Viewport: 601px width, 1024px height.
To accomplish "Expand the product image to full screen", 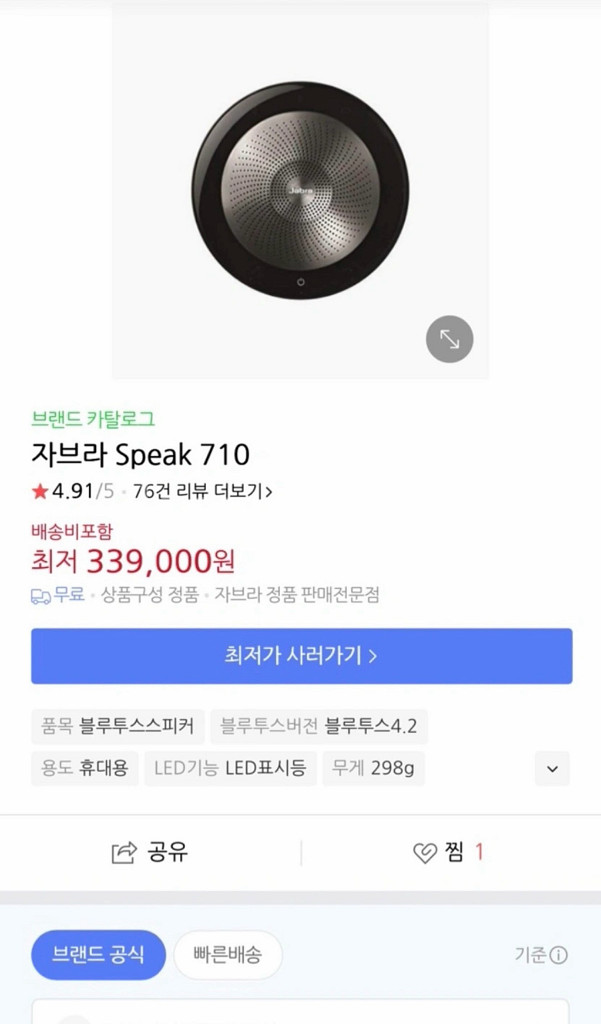I will pos(449,341).
